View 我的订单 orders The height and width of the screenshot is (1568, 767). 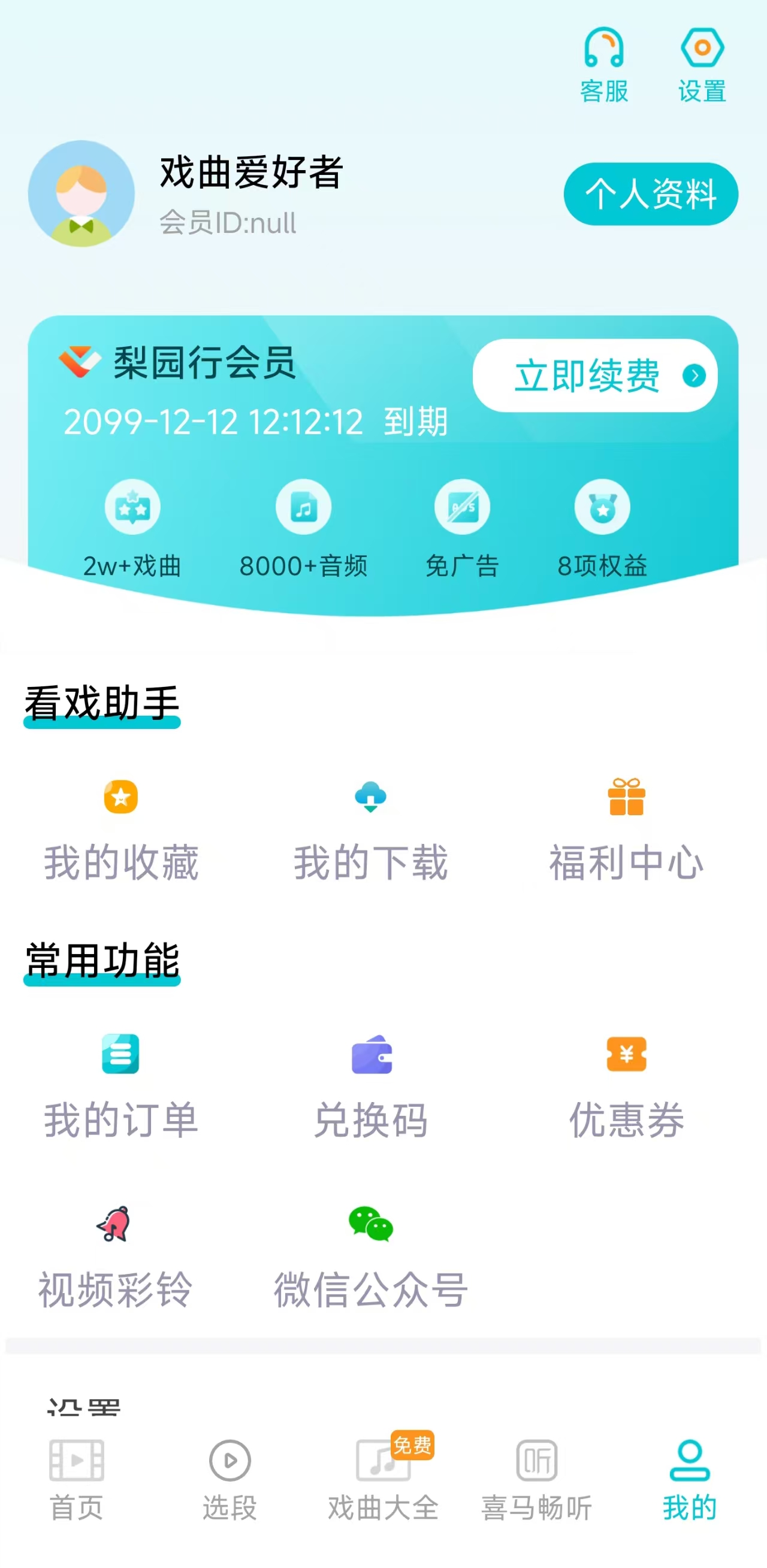click(x=120, y=1088)
